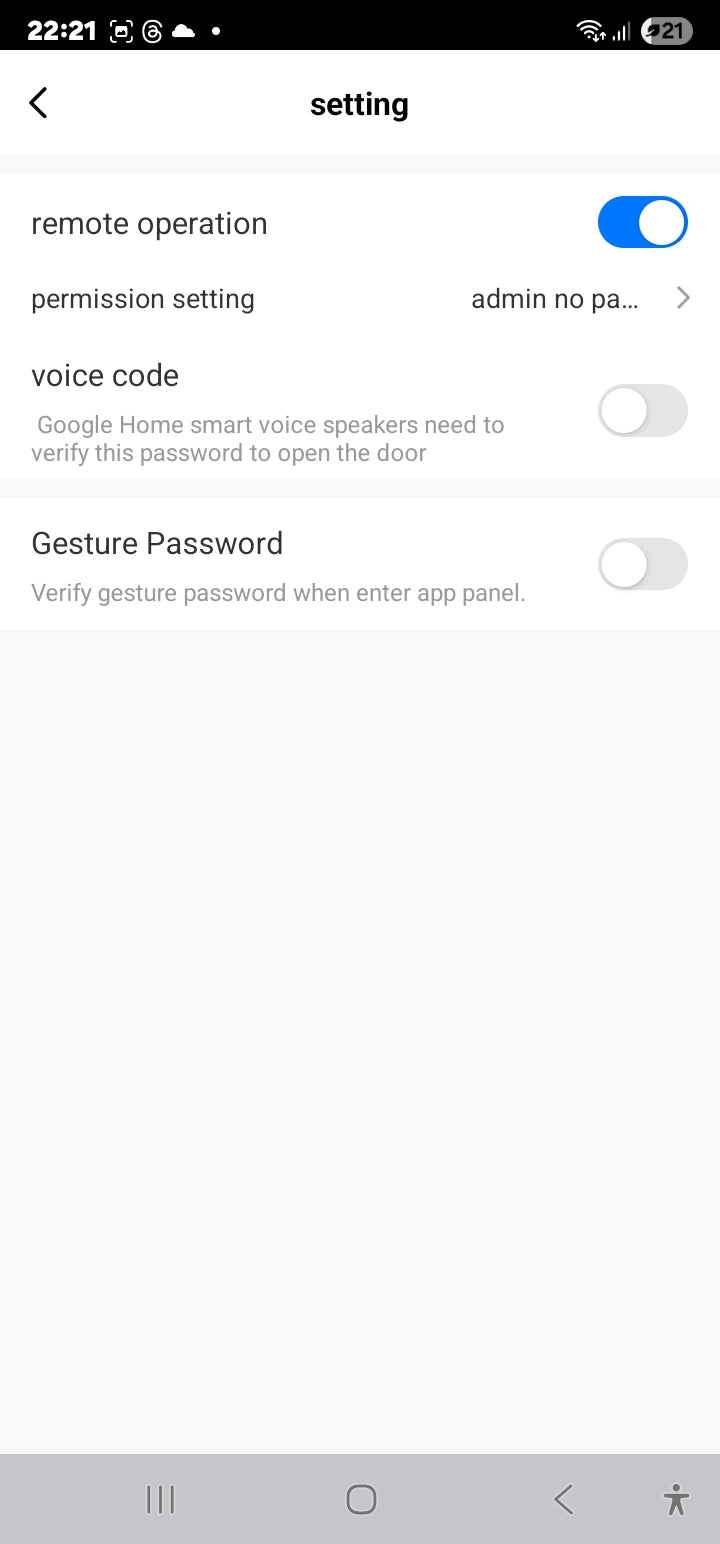Turn on Gesture Password
The height and width of the screenshot is (1544, 720).
point(642,564)
